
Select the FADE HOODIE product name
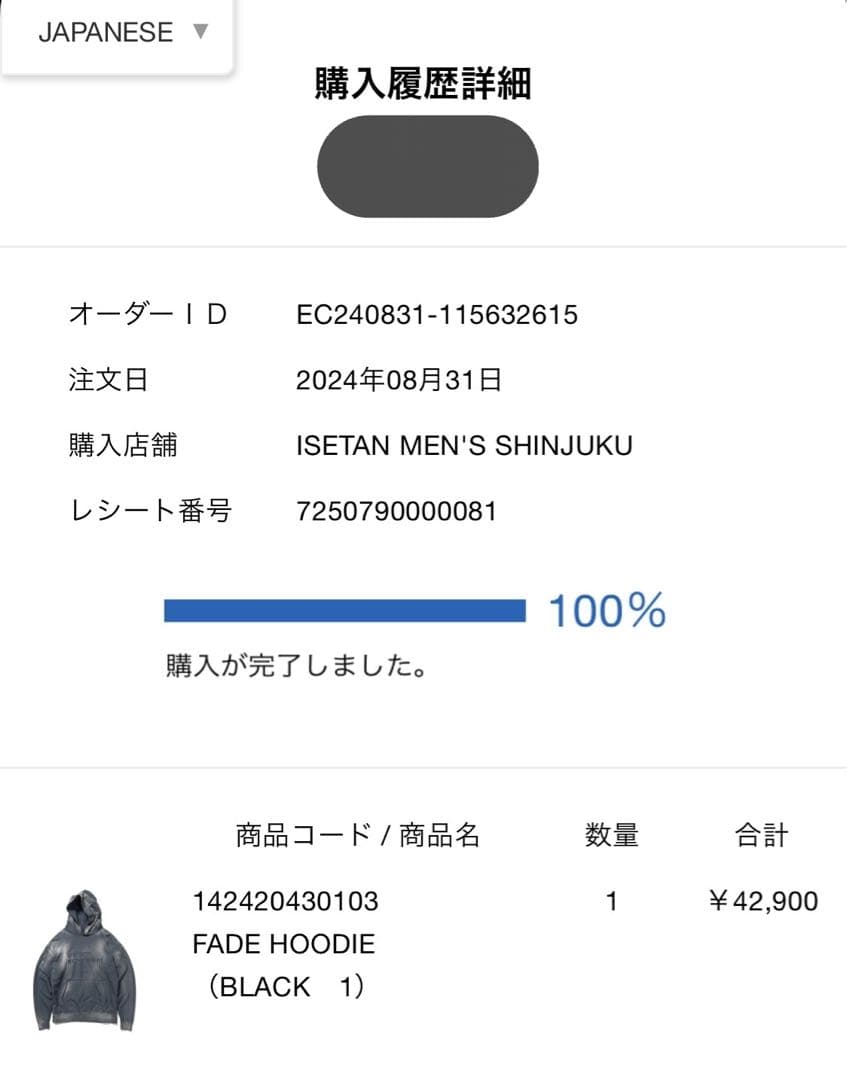[284, 944]
